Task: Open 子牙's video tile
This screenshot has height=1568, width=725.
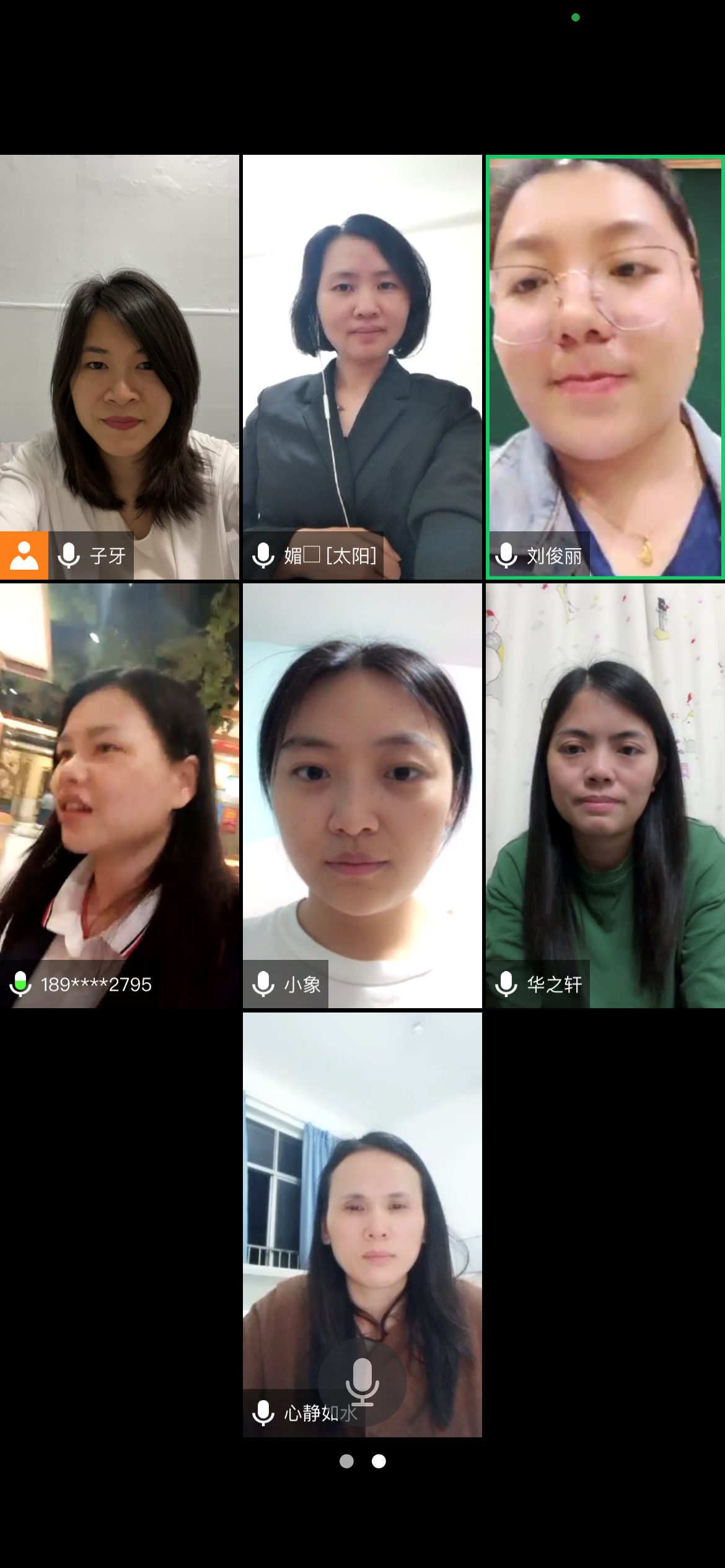Action: 119,367
